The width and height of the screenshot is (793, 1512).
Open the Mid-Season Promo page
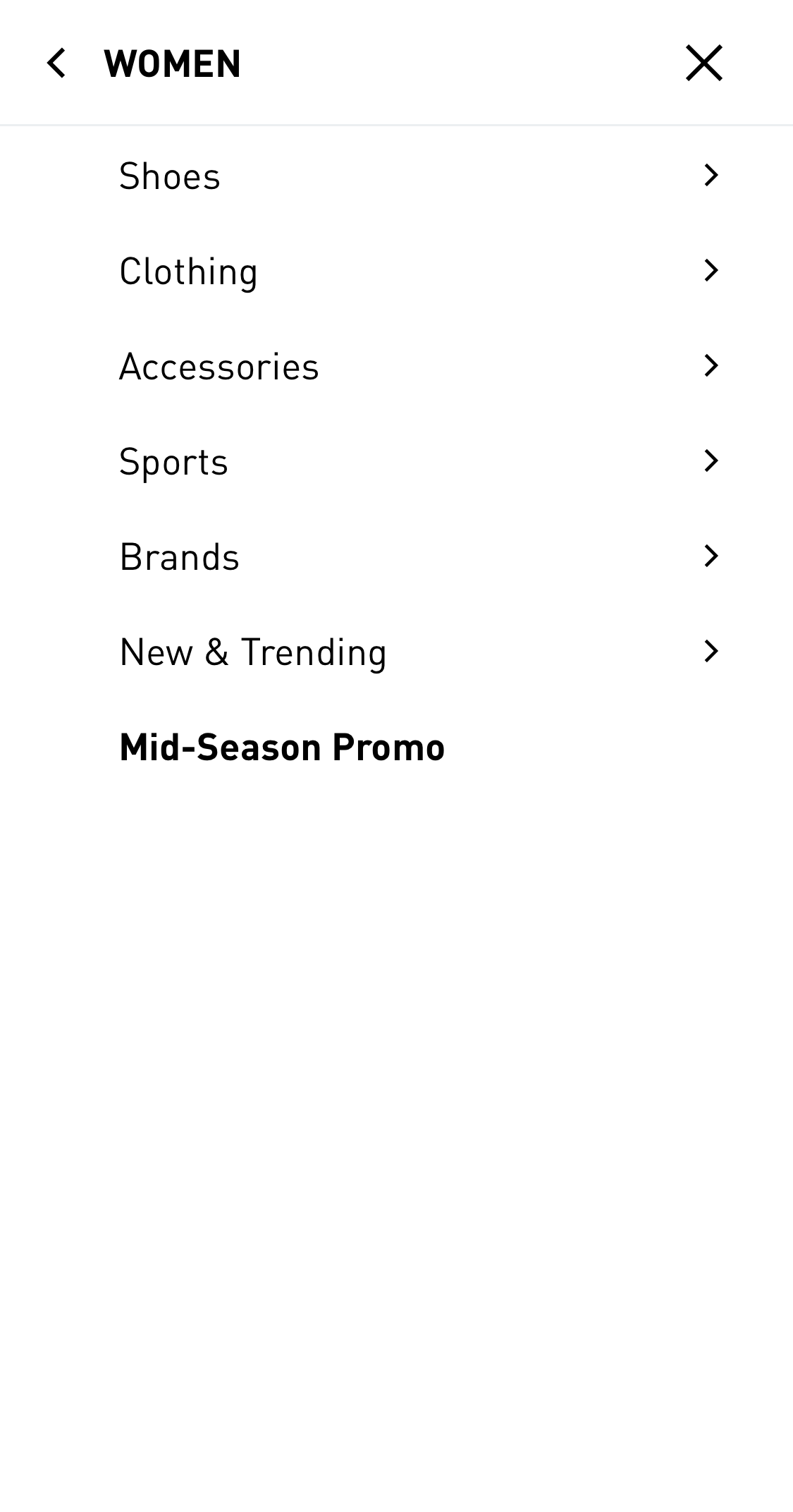coord(282,746)
